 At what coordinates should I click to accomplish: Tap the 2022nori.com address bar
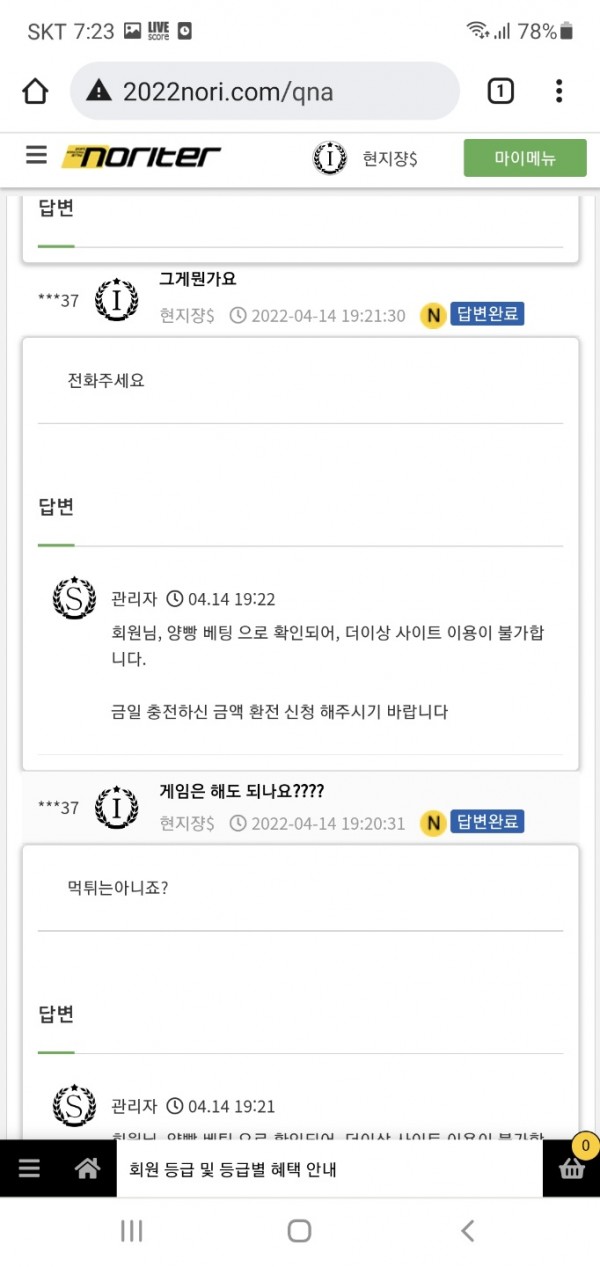coord(265,92)
